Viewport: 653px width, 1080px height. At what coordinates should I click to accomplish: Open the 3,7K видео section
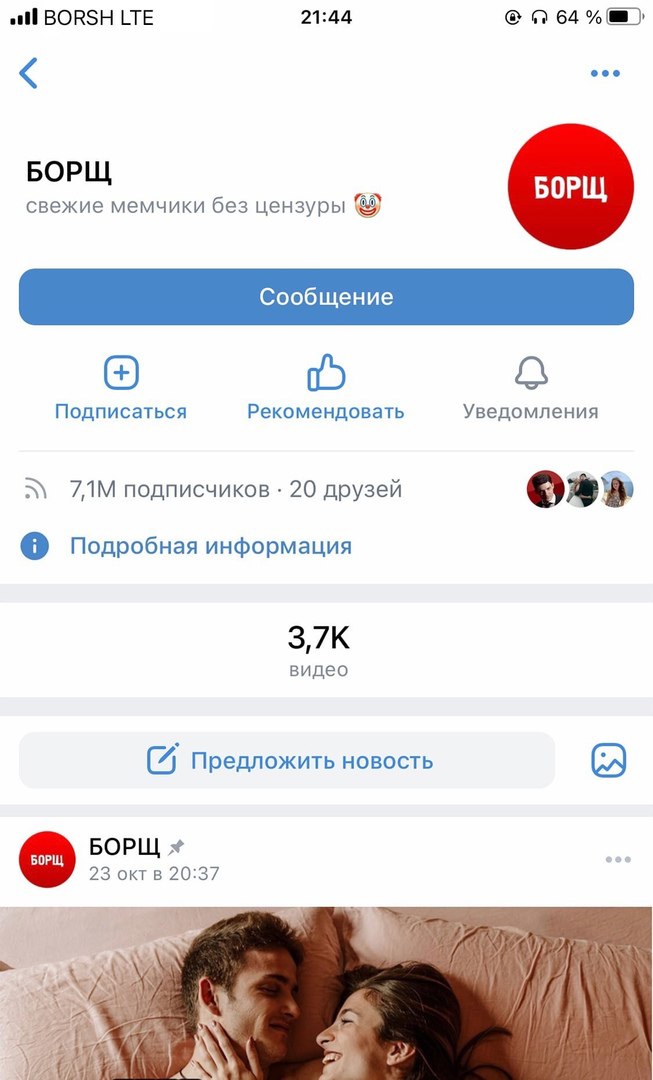click(x=318, y=650)
